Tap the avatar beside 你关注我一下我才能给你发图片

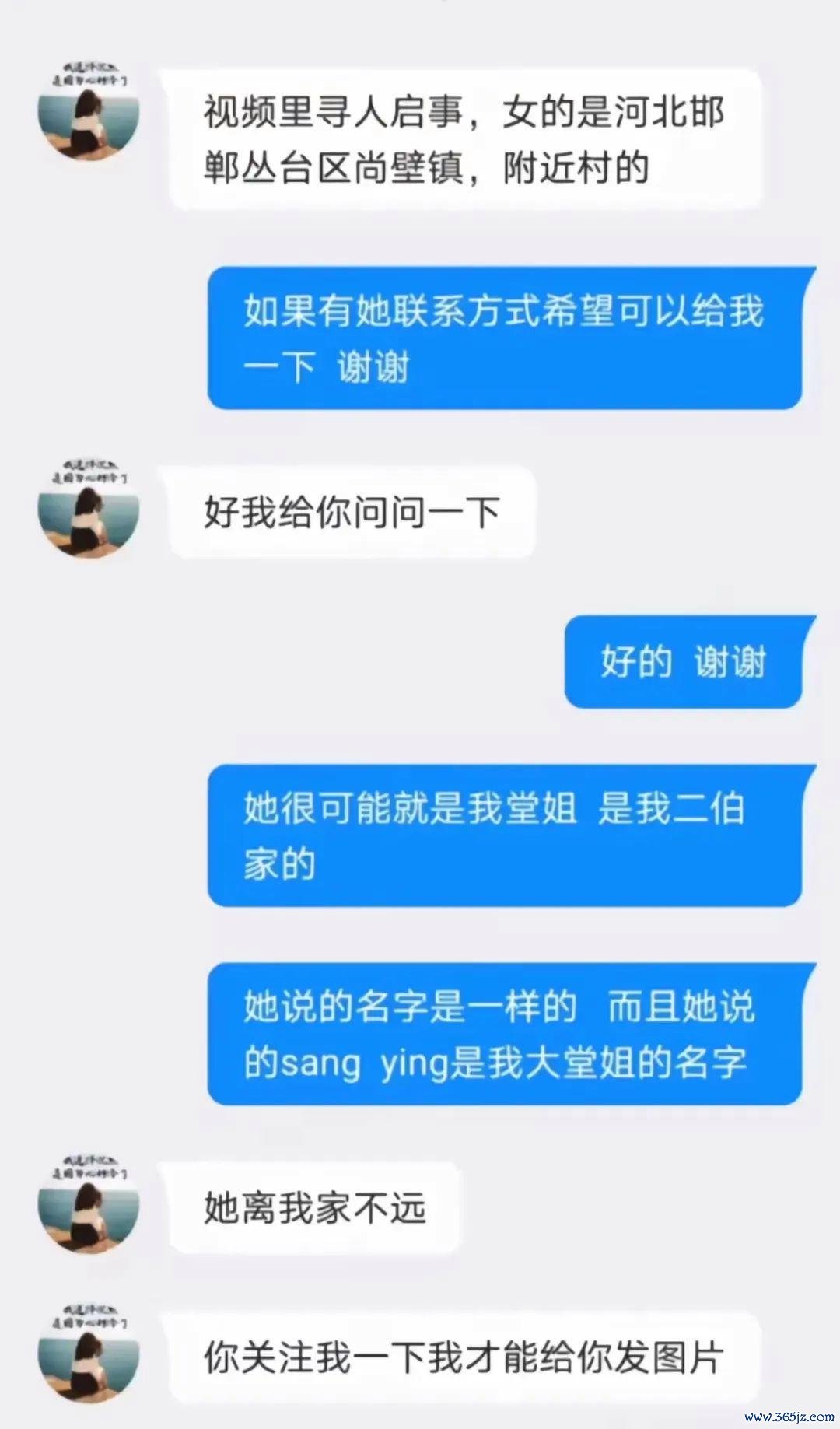coord(89,1355)
